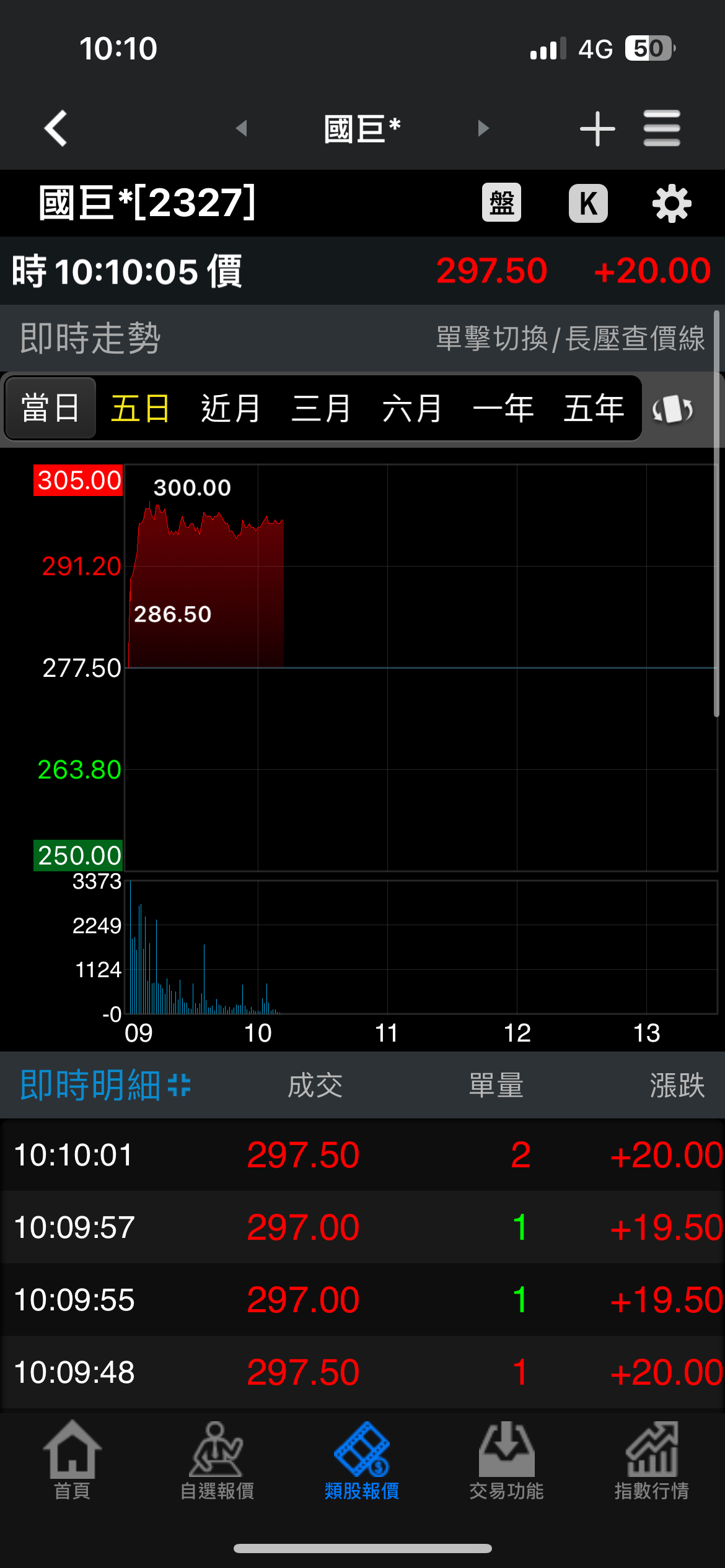Go to the 首頁 home tab
This screenshot has width=725, height=1568.
click(72, 1460)
